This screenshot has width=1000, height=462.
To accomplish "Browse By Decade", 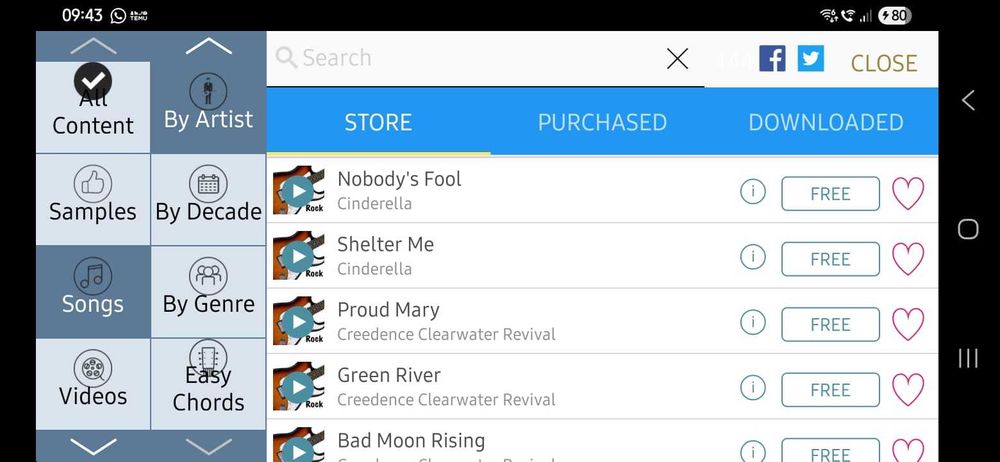I will (x=208, y=198).
